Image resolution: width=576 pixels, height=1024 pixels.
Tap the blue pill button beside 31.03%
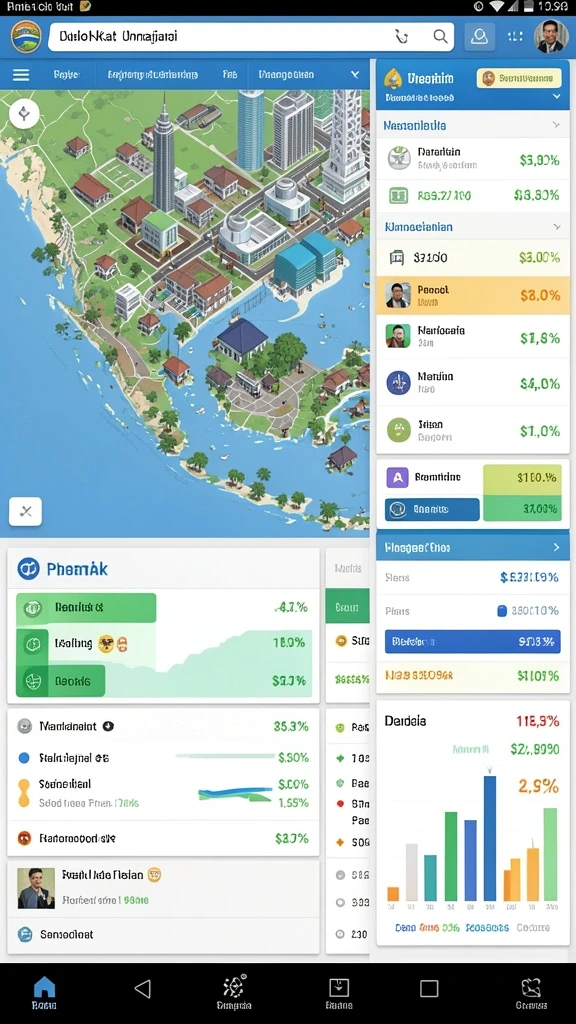tap(432, 509)
